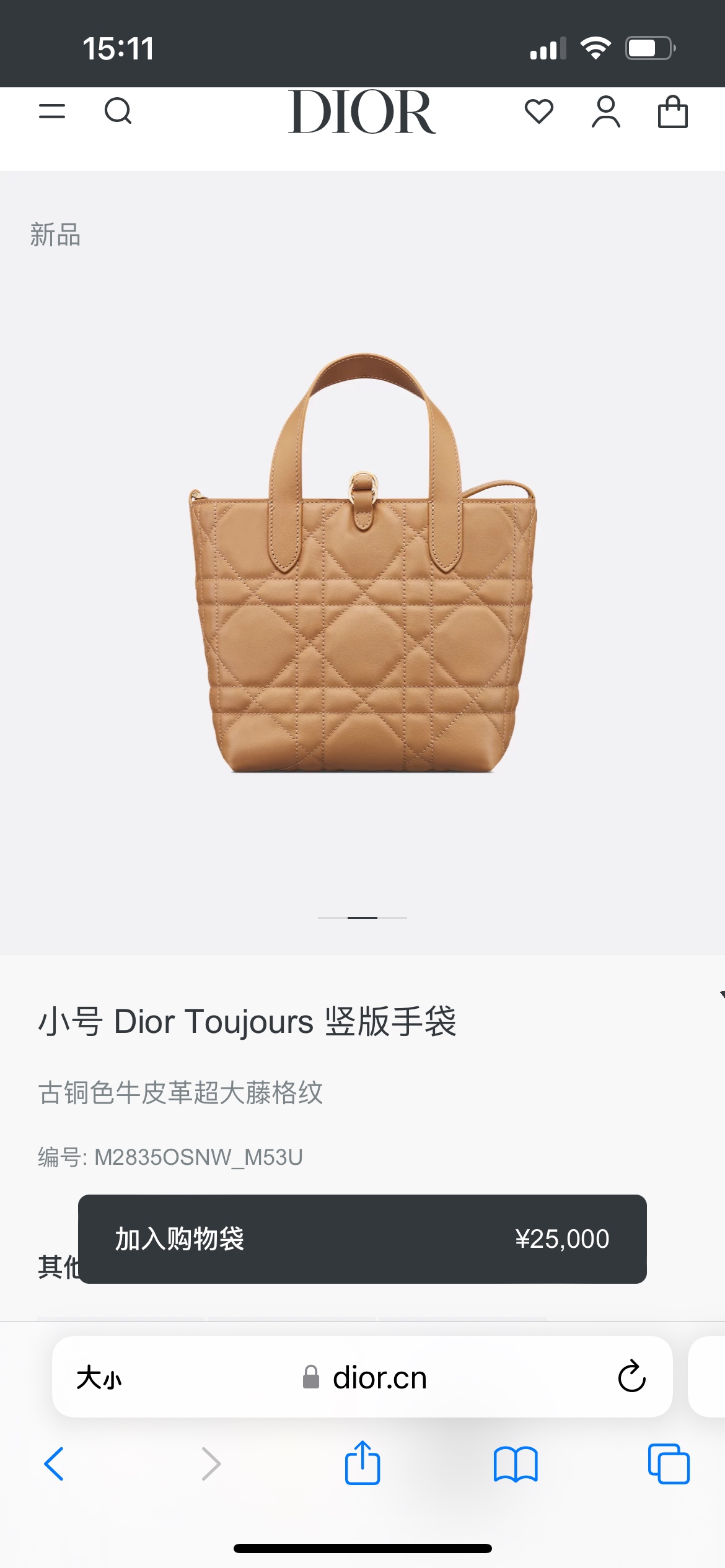Open the shopping bag
Viewport: 725px width, 1568px height.
pyautogui.click(x=672, y=111)
